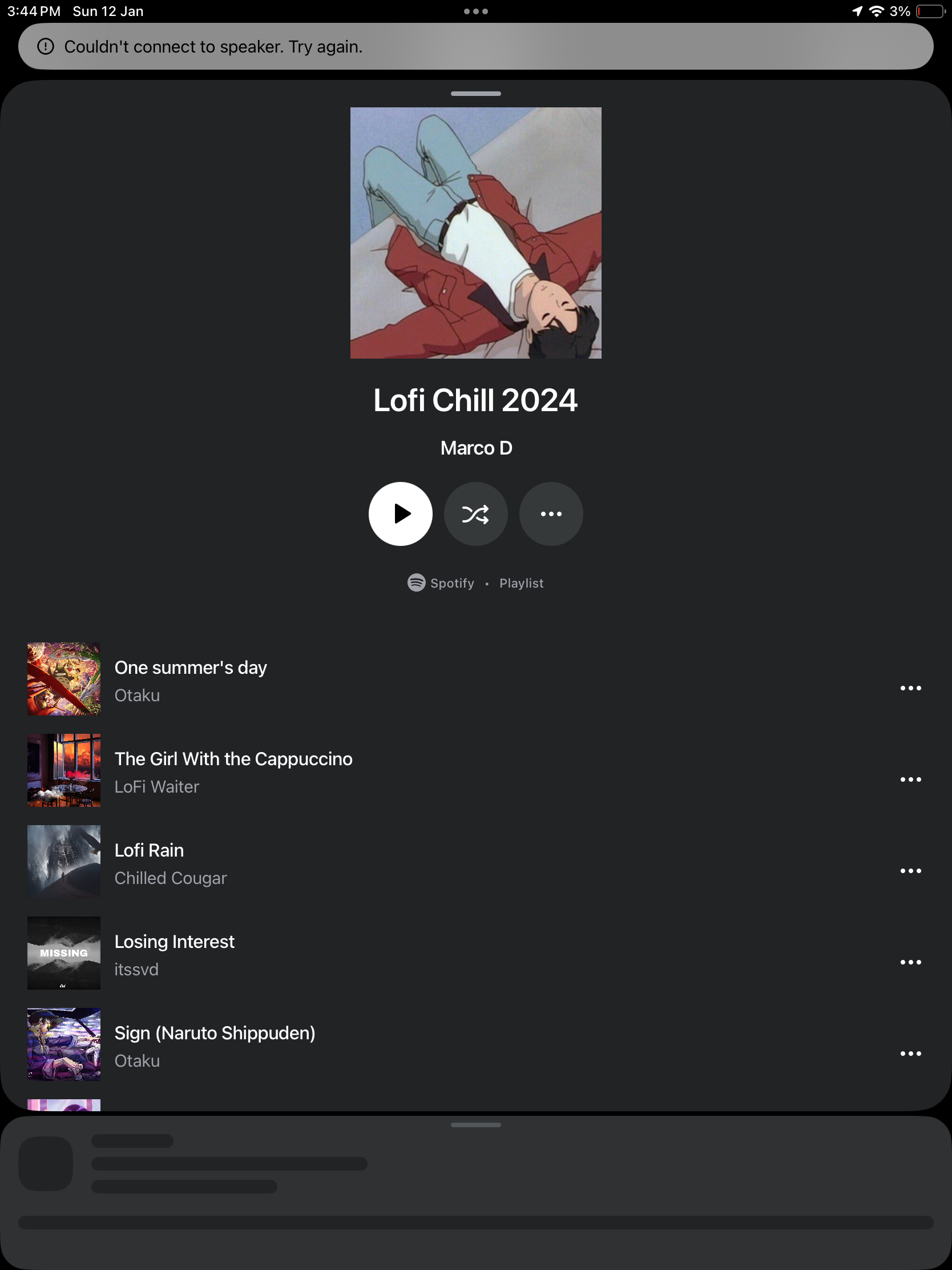Open the playlist more options button
The width and height of the screenshot is (952, 1270).
(551, 514)
